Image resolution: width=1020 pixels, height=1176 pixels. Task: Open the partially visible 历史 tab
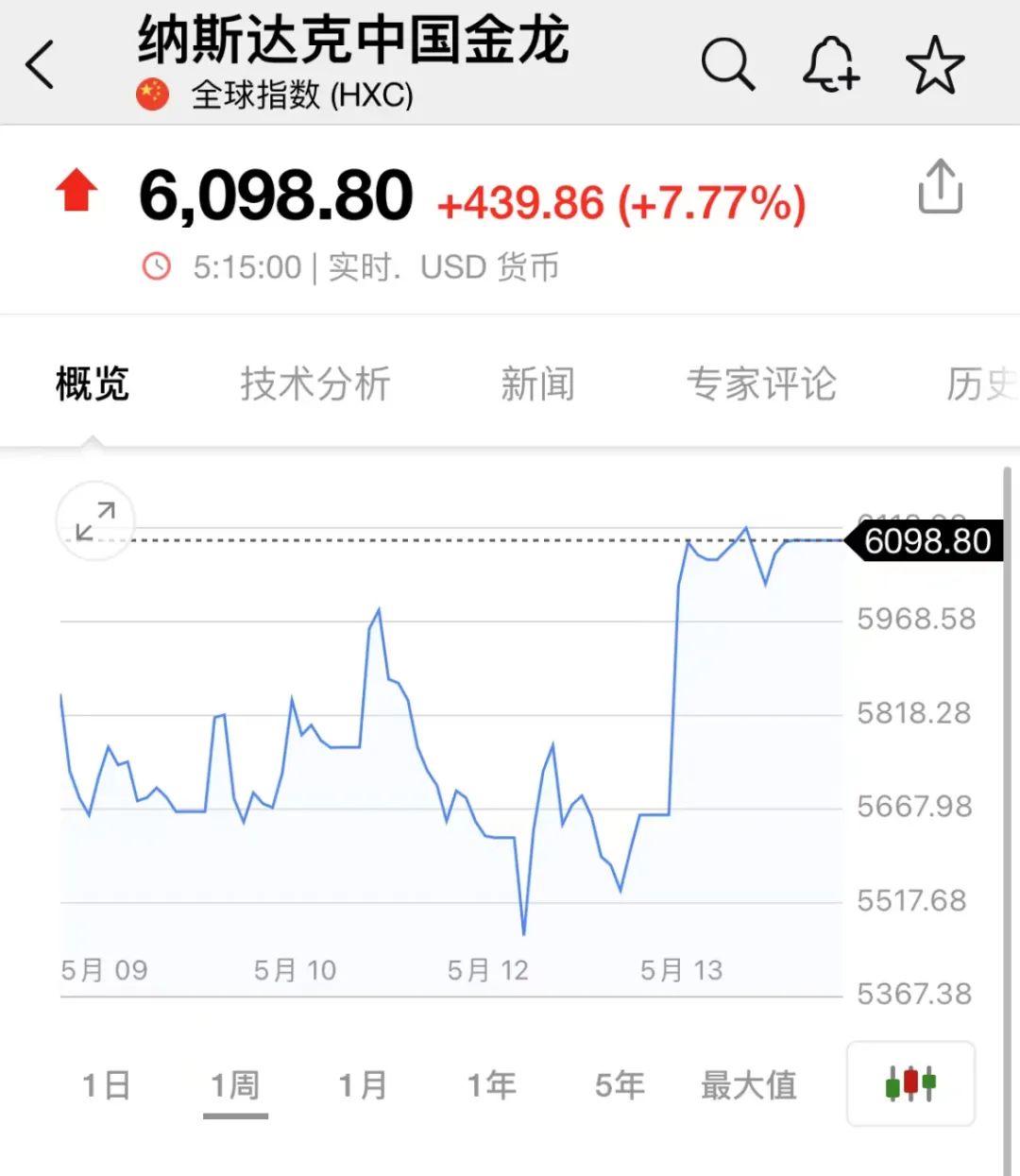coord(982,383)
